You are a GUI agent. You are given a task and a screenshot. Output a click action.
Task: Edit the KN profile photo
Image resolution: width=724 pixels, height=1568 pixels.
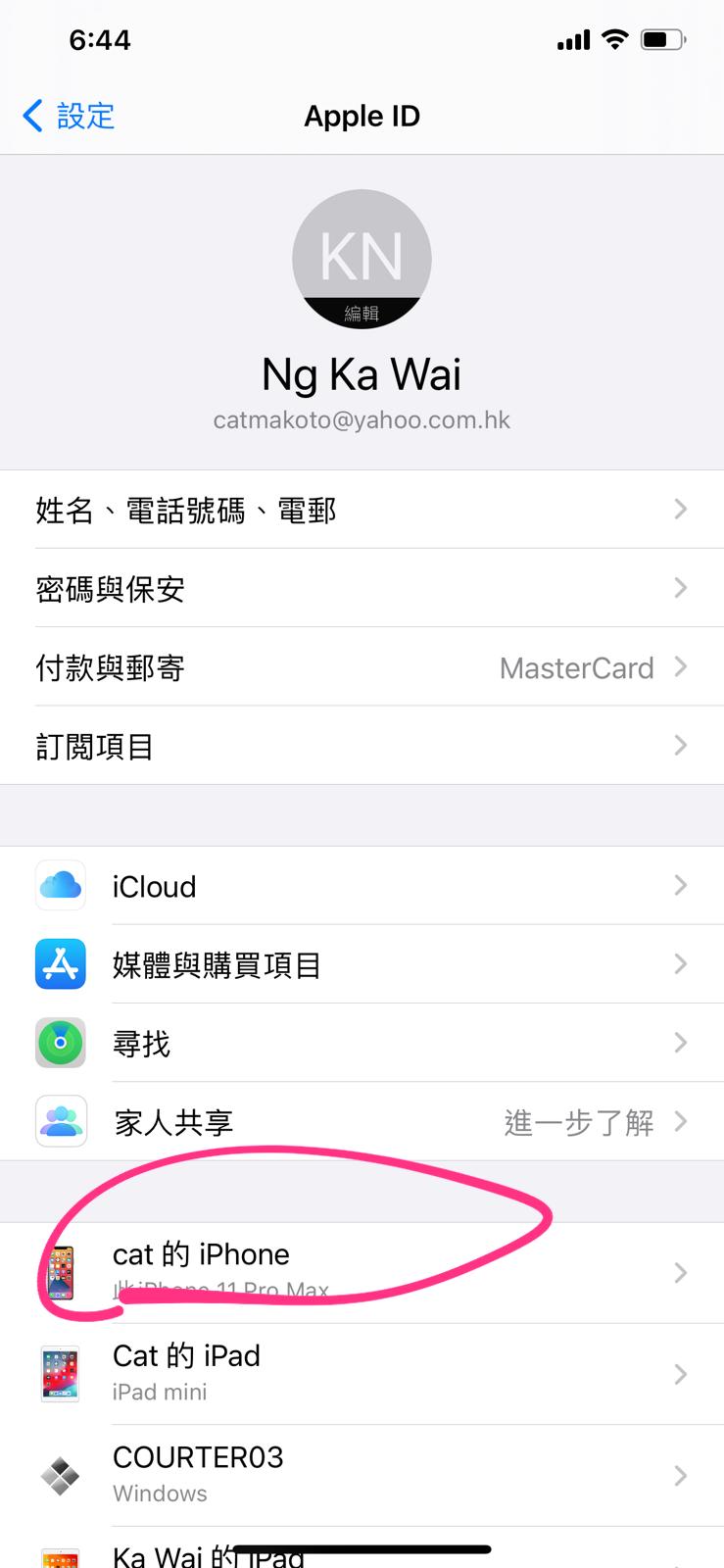(x=362, y=261)
